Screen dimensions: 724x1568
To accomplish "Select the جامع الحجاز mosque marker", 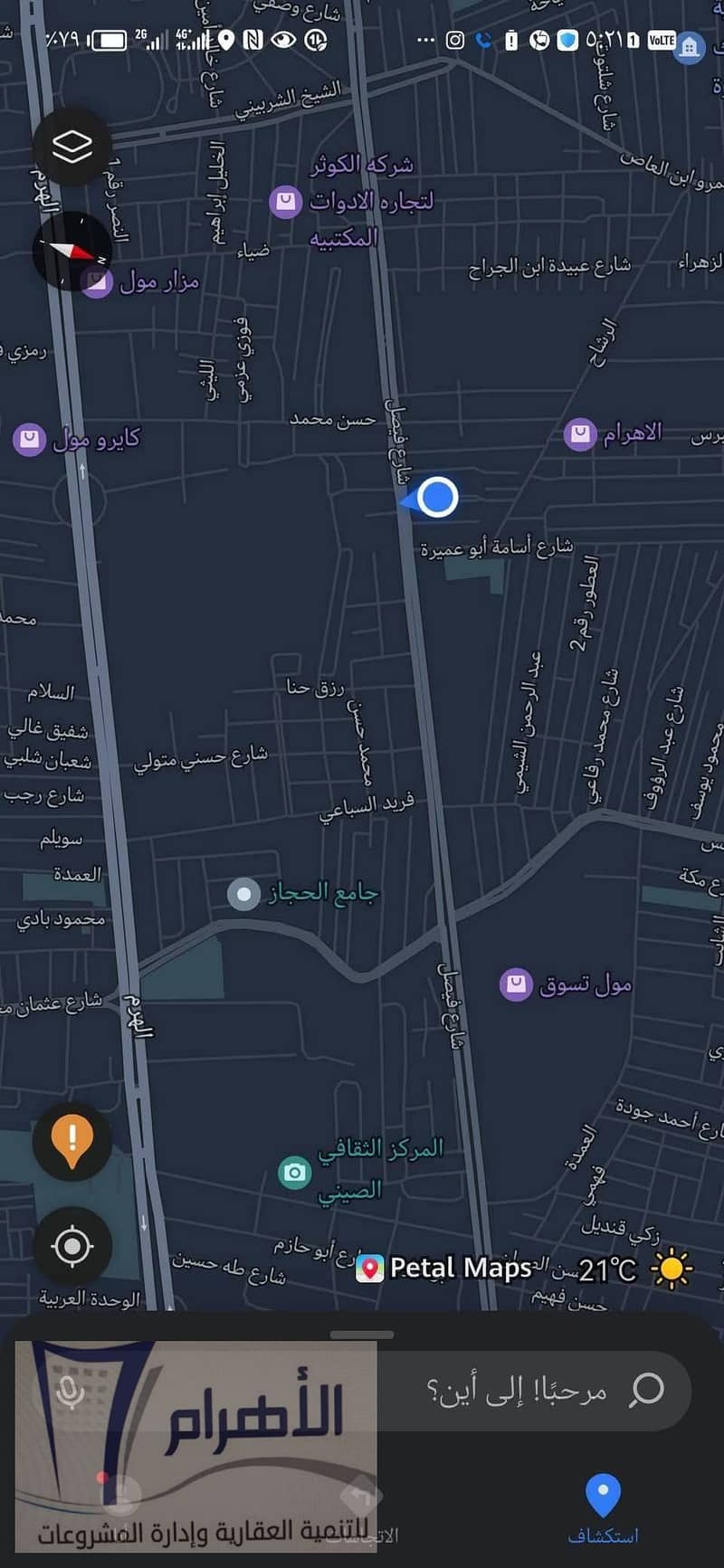I will tap(243, 895).
